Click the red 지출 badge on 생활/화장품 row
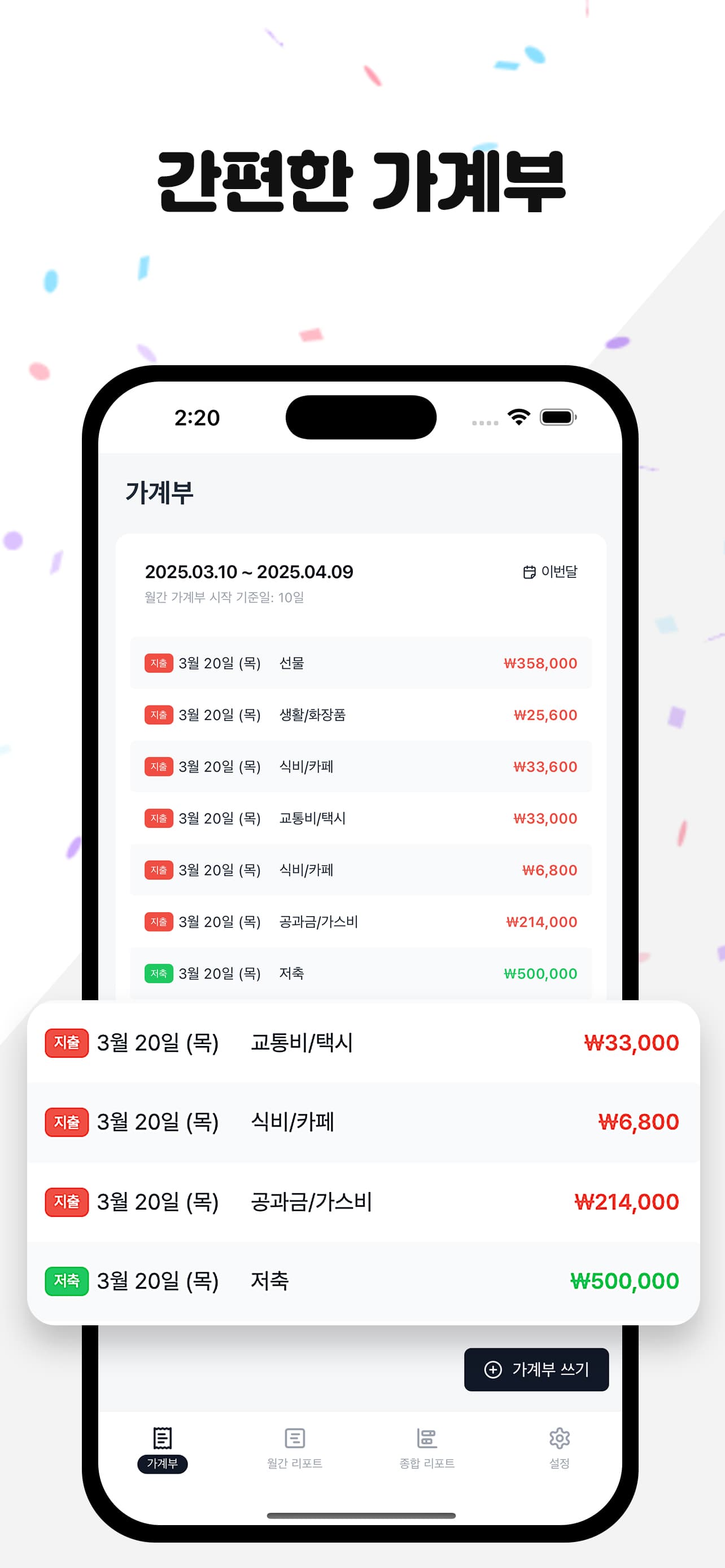Image resolution: width=725 pixels, height=1568 pixels. tap(159, 715)
